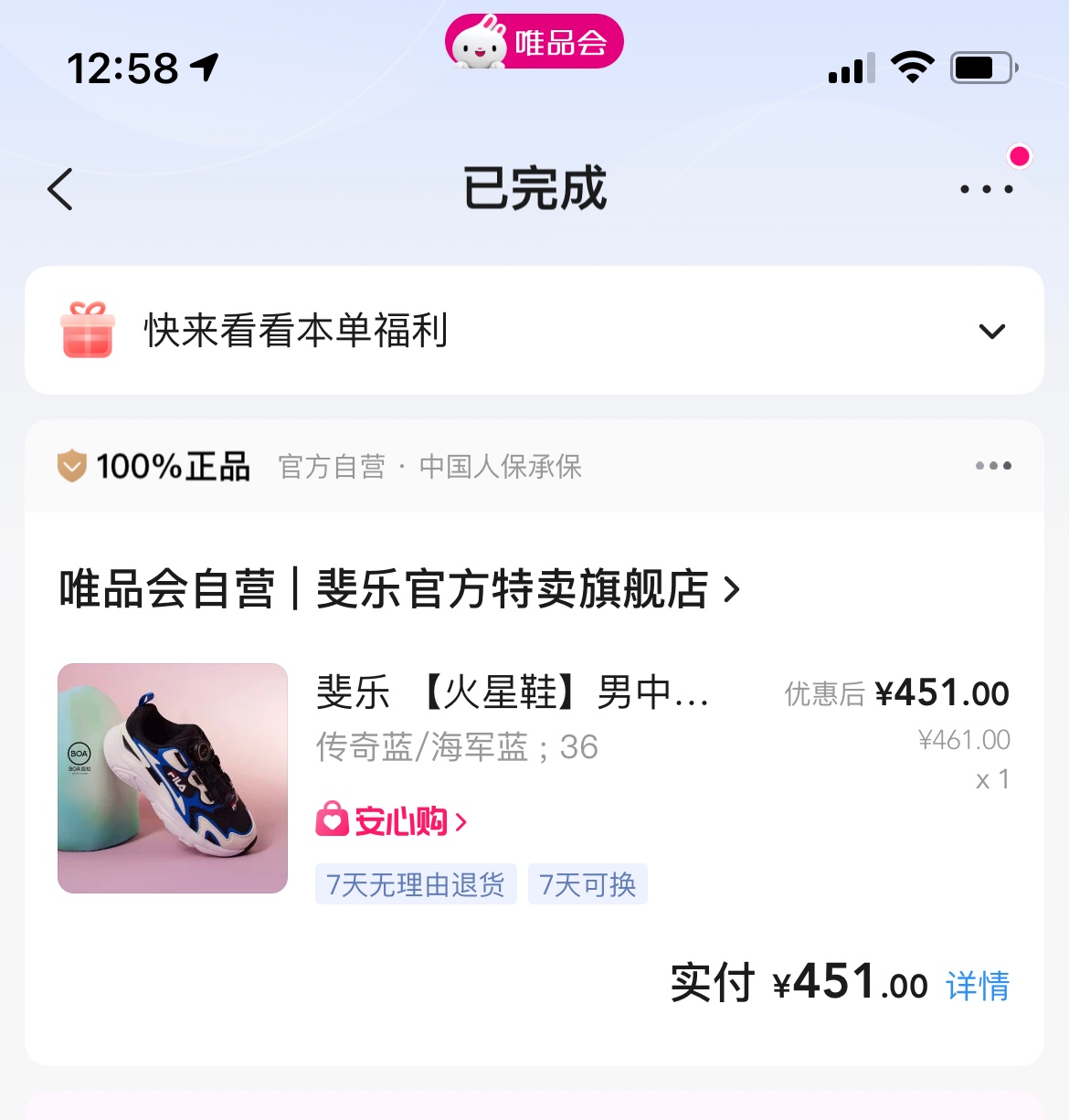Expand the 快来看看本单福利 section
This screenshot has width=1069, height=1120.
(991, 331)
